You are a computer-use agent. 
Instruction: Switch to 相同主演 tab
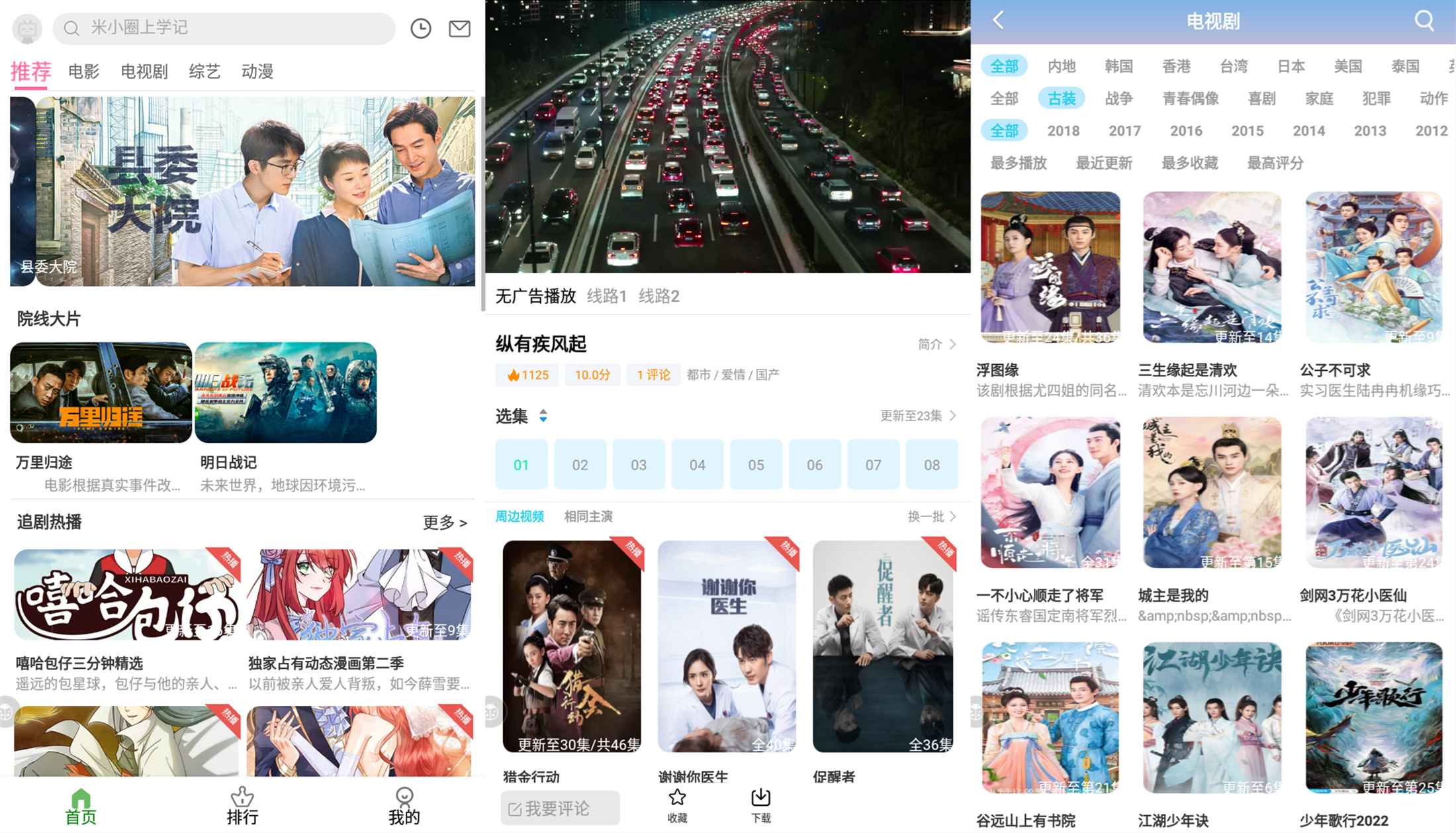[588, 516]
